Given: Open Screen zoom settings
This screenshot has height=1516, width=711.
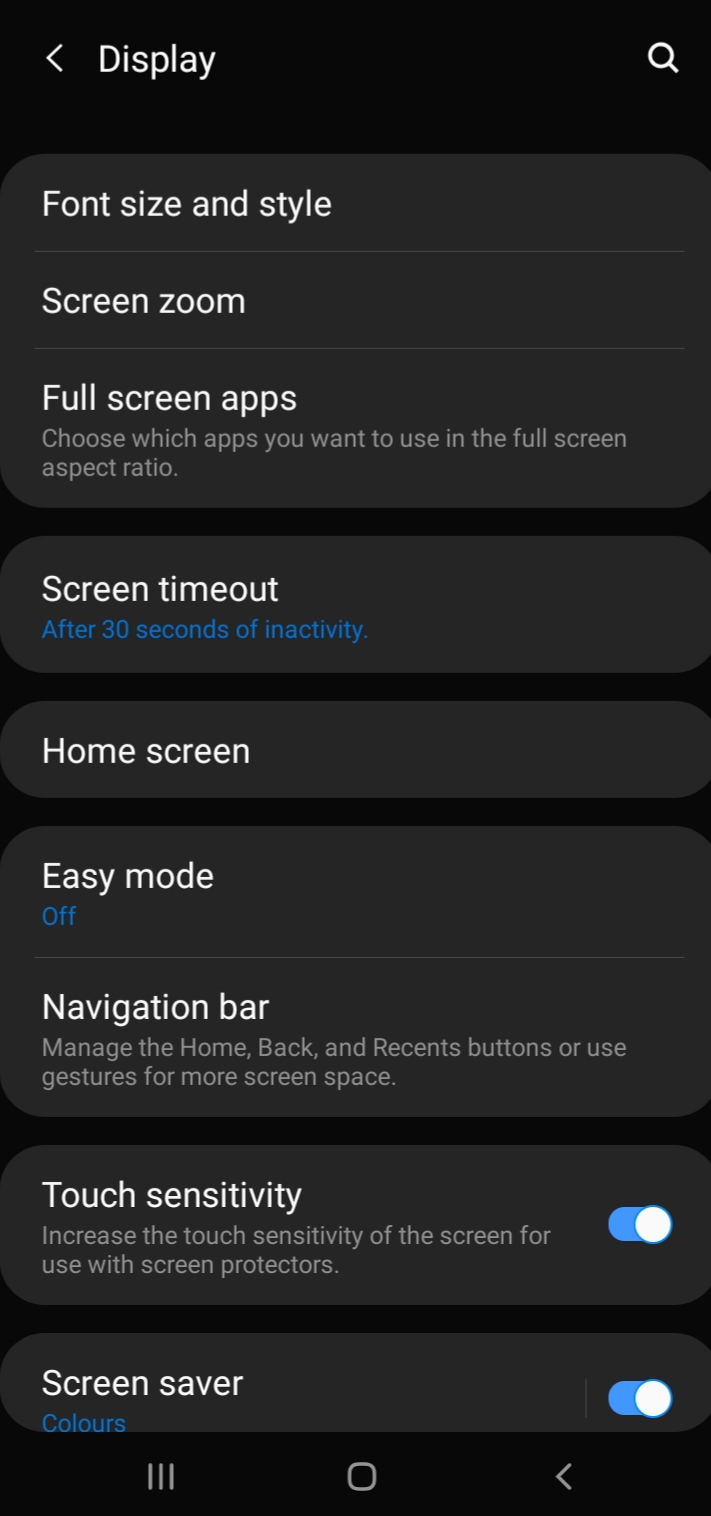Looking at the screenshot, I should click(355, 300).
